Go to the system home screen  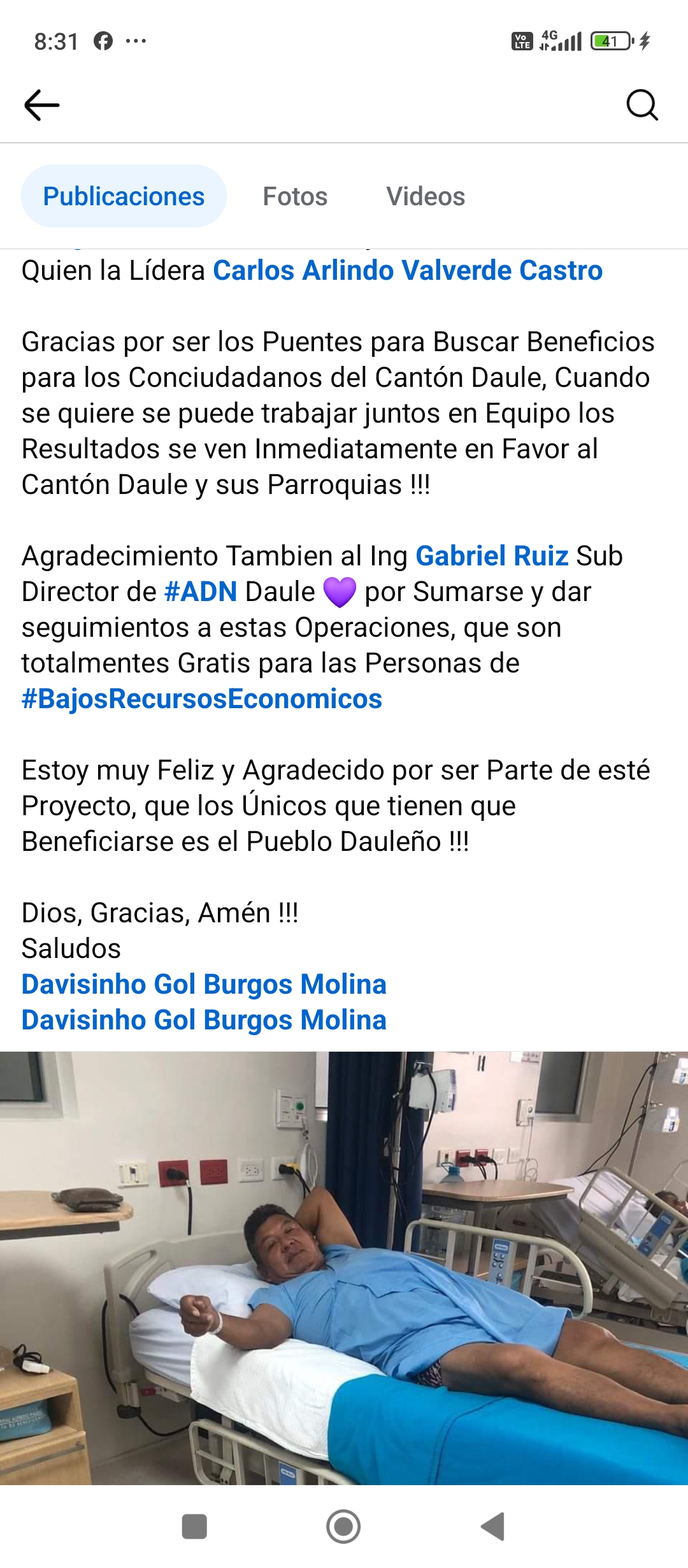343,1527
